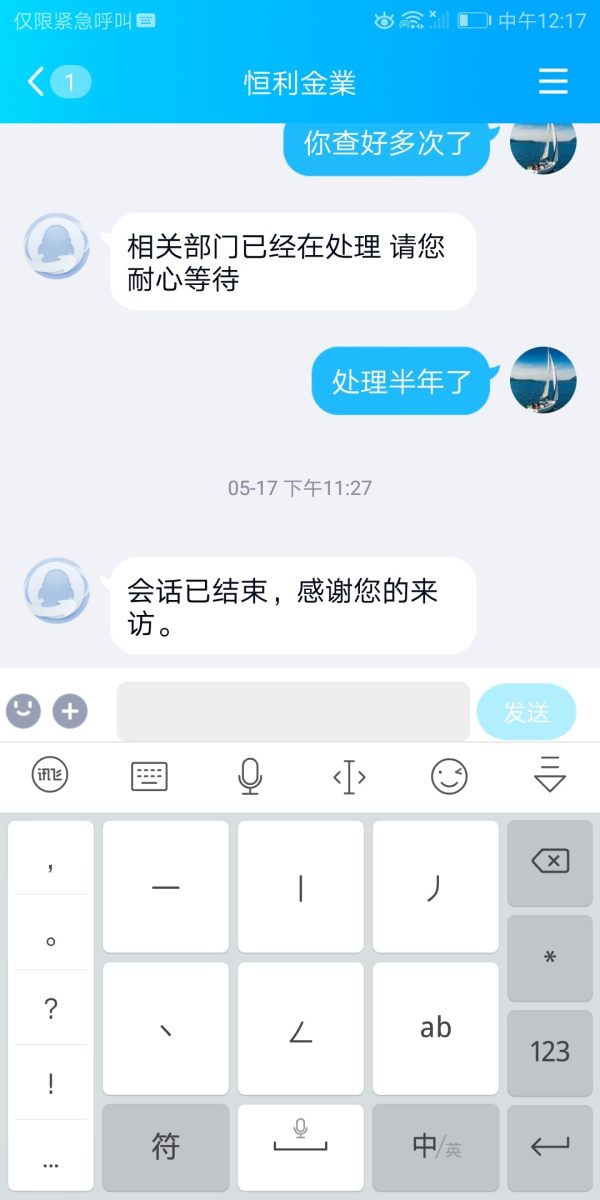Switch to the ab letter keyboard
Viewport: 600px width, 1200px height.
point(436,1028)
